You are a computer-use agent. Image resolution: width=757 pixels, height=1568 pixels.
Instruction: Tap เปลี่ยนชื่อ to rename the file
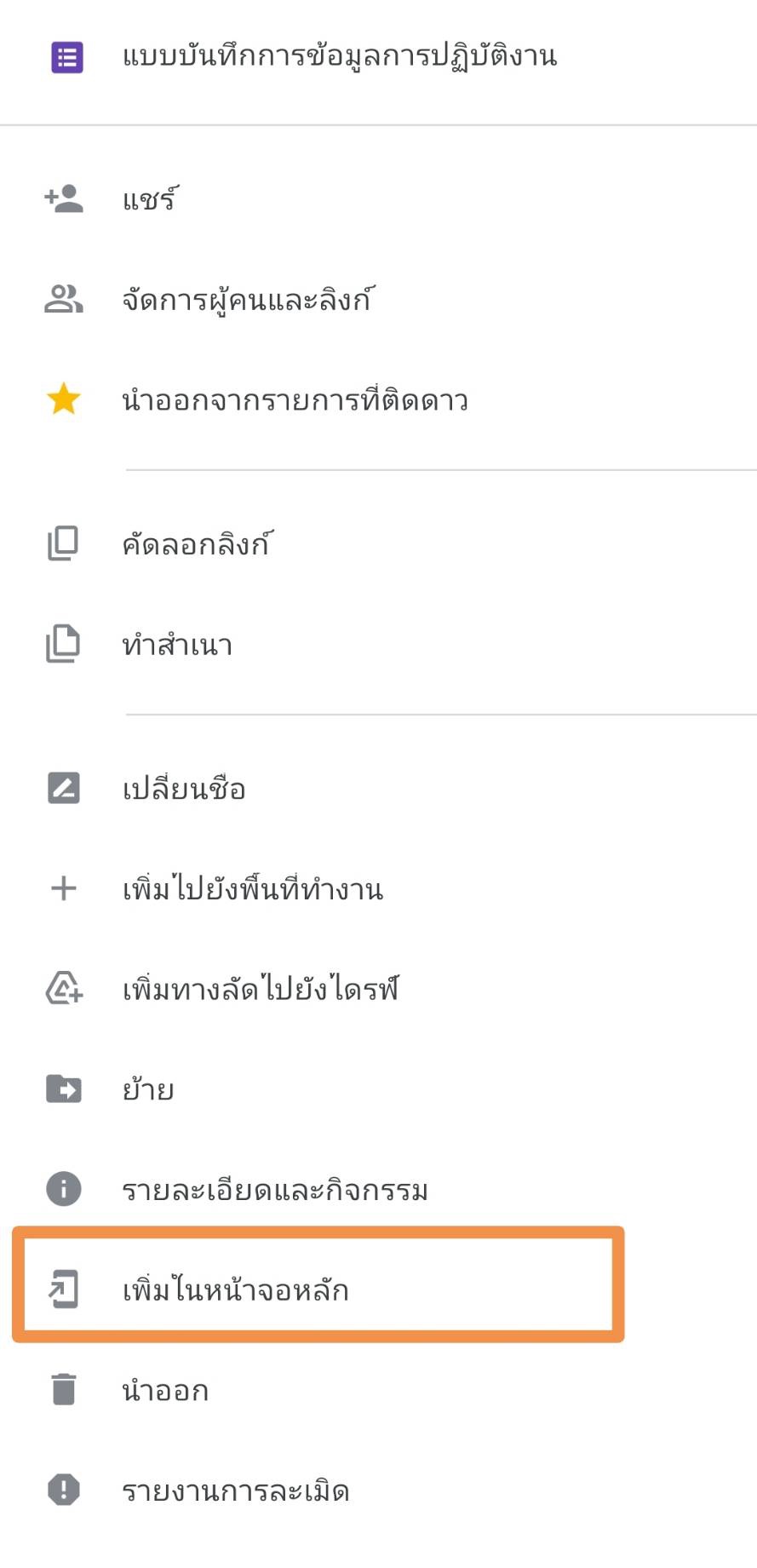[x=378, y=789]
